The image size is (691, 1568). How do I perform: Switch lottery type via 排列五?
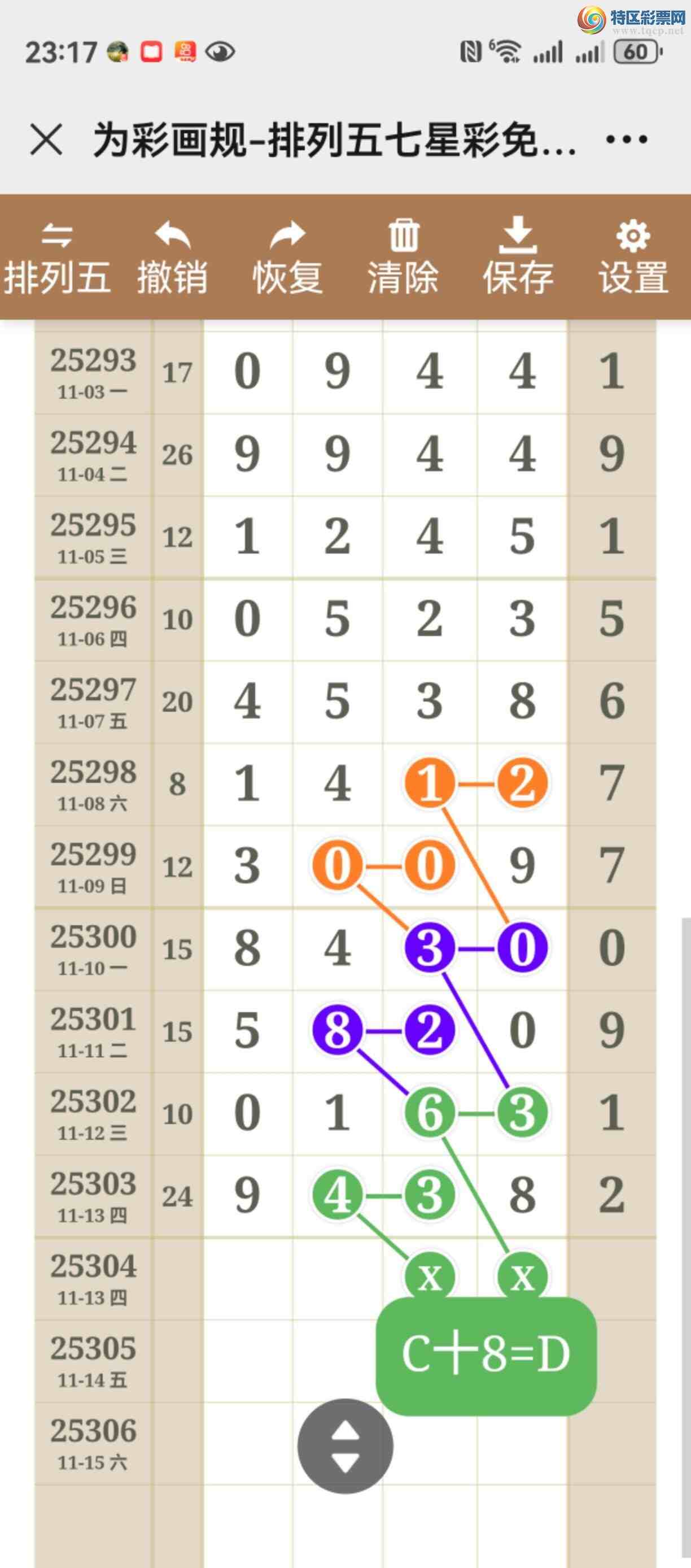[57, 258]
